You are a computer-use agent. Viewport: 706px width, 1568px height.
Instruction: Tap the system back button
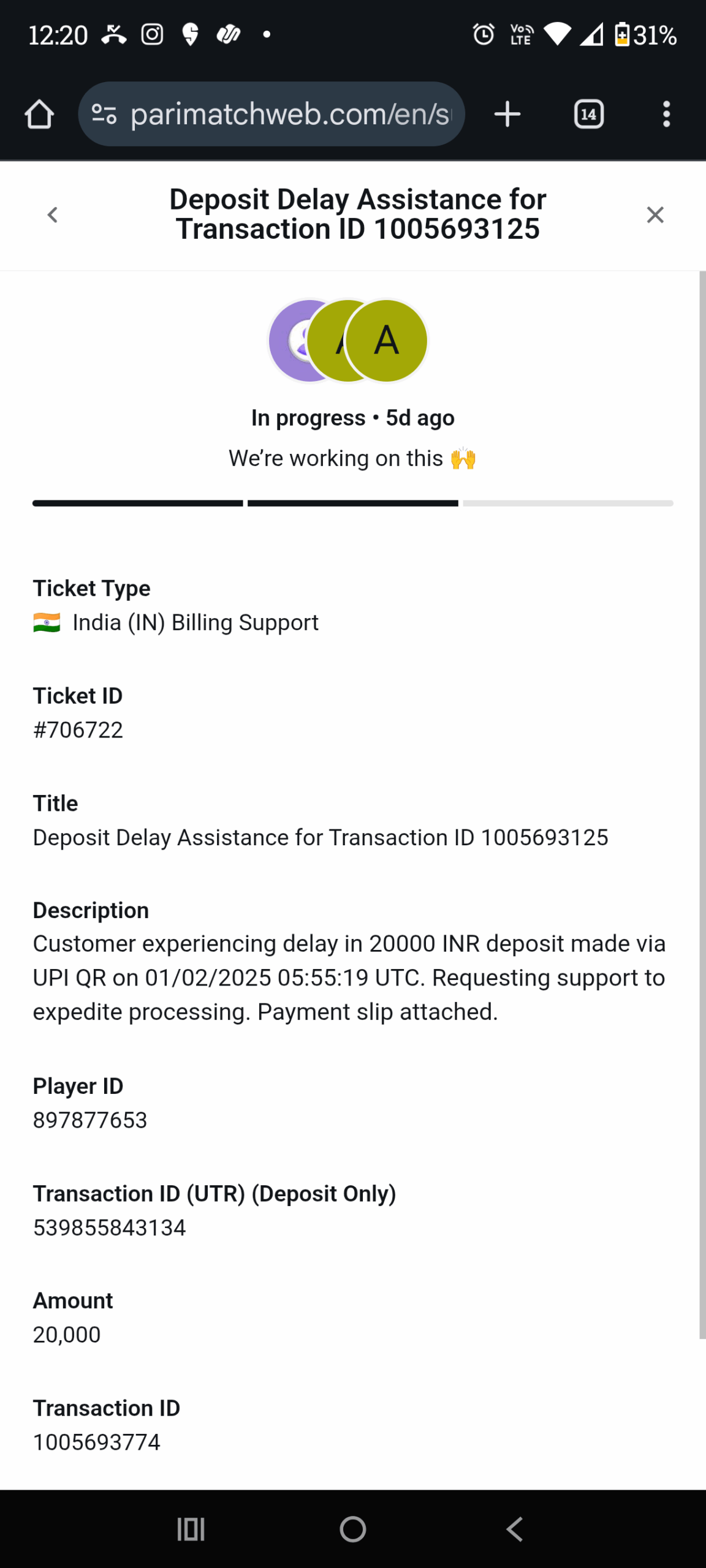515,1529
